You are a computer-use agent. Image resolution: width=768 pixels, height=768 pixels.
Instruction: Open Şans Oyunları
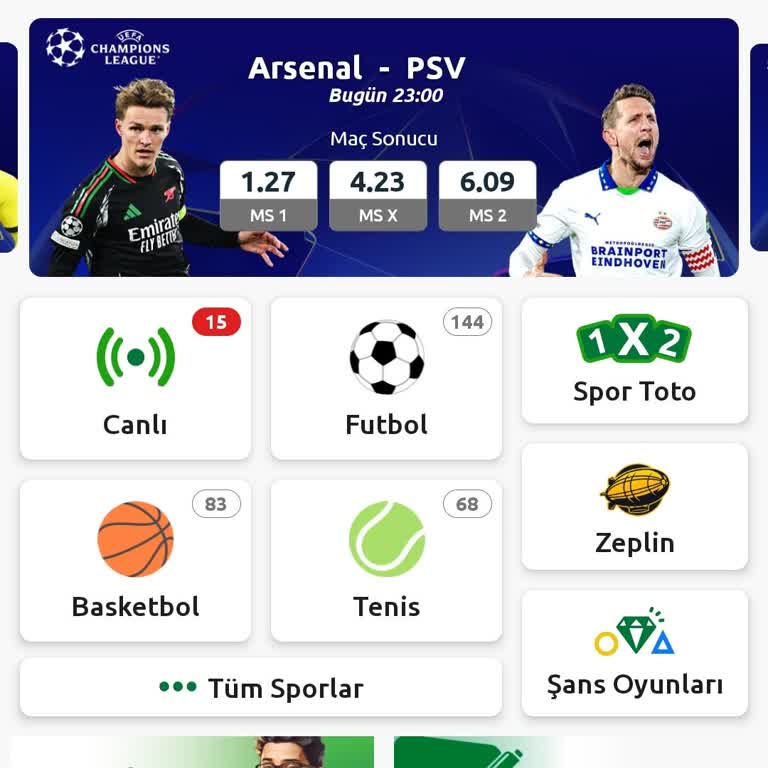click(634, 653)
